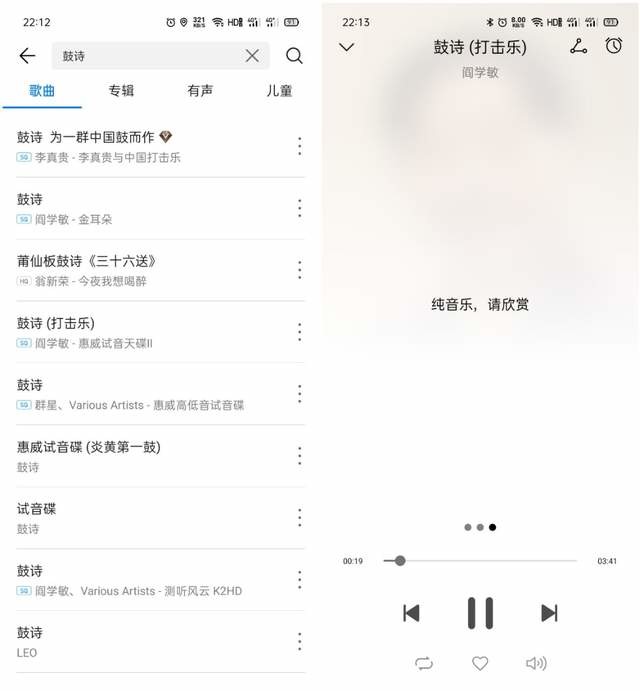Skip to the next track
This screenshot has width=640, height=691.
point(548,613)
